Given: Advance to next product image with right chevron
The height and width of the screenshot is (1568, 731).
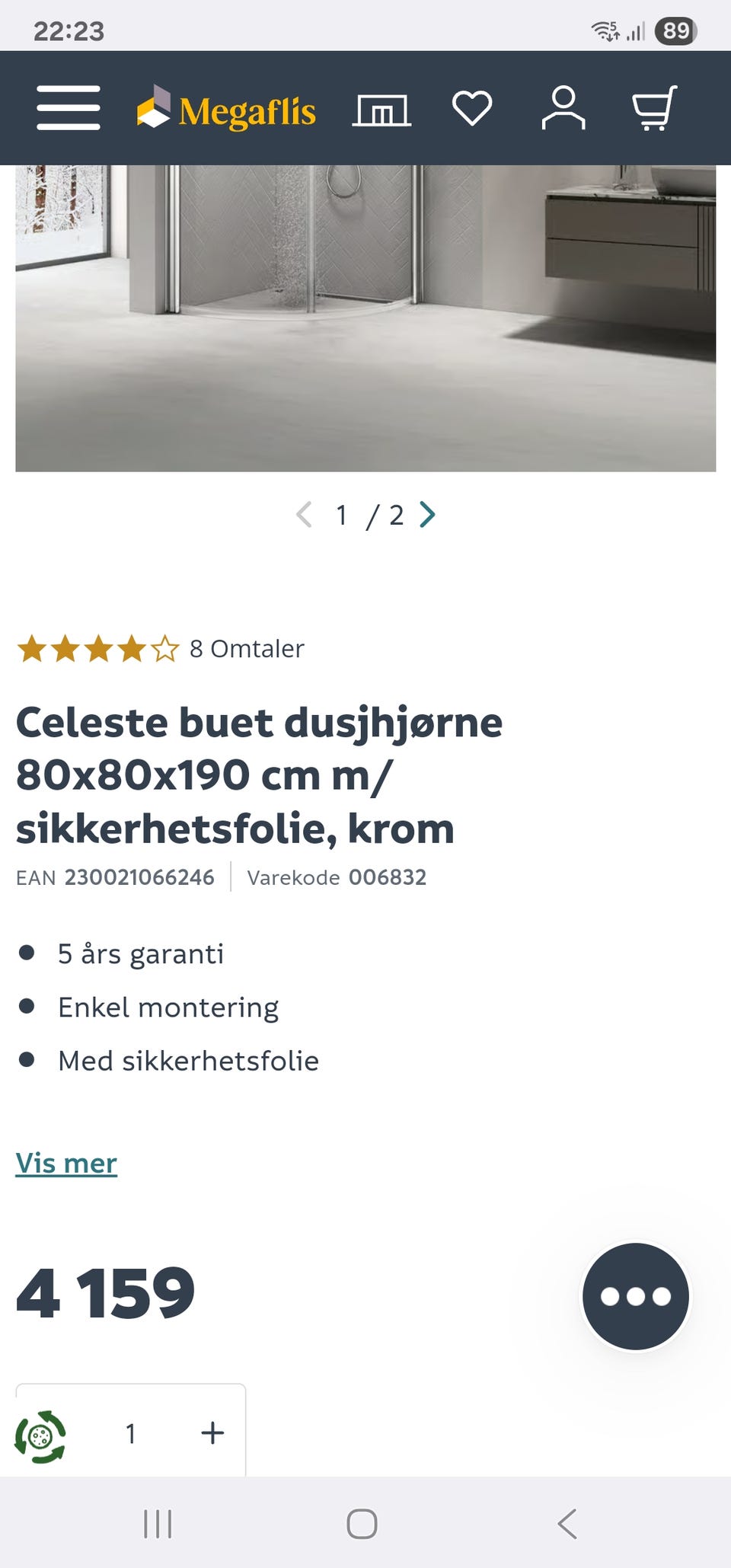Looking at the screenshot, I should [428, 515].
